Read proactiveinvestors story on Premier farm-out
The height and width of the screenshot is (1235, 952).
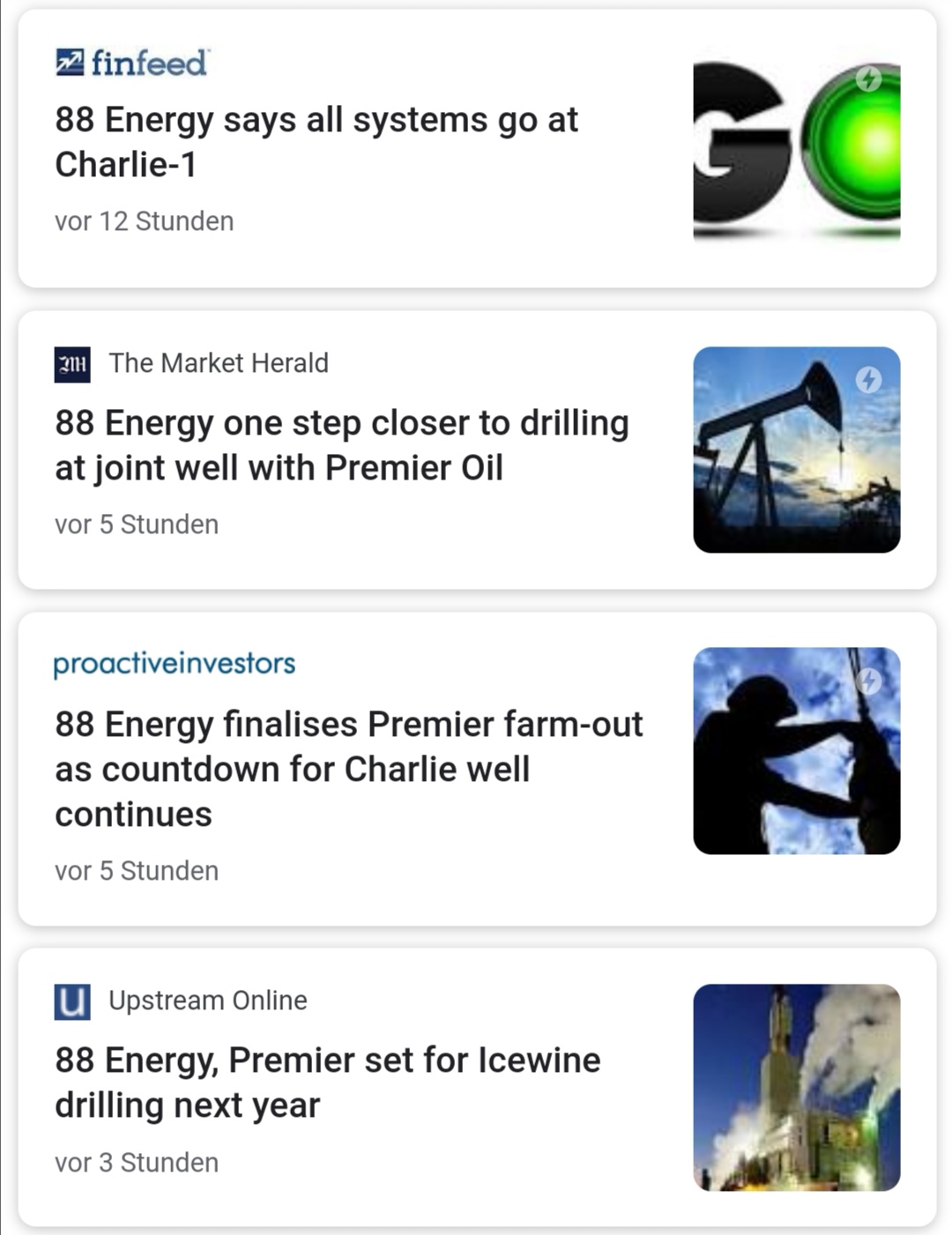coord(348,769)
